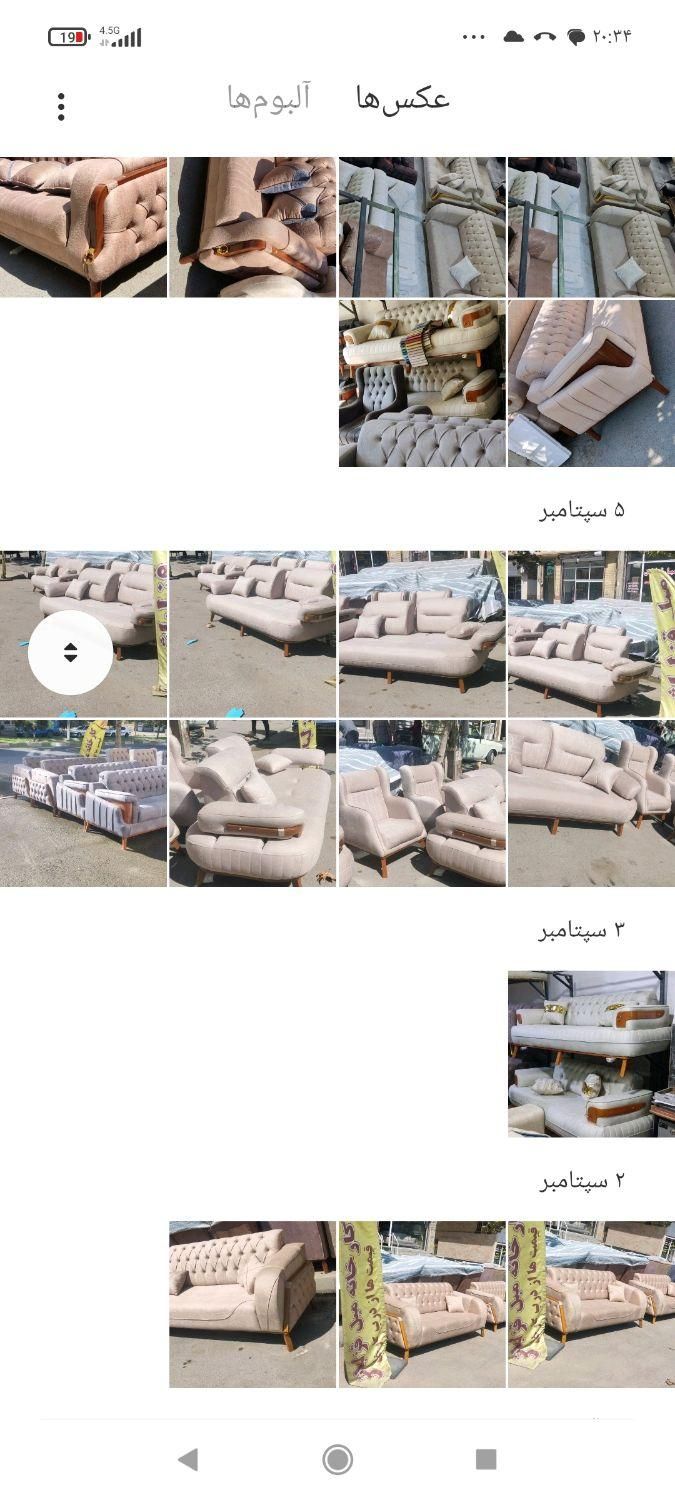Open the photo of two beige armchairs

coord(422,803)
